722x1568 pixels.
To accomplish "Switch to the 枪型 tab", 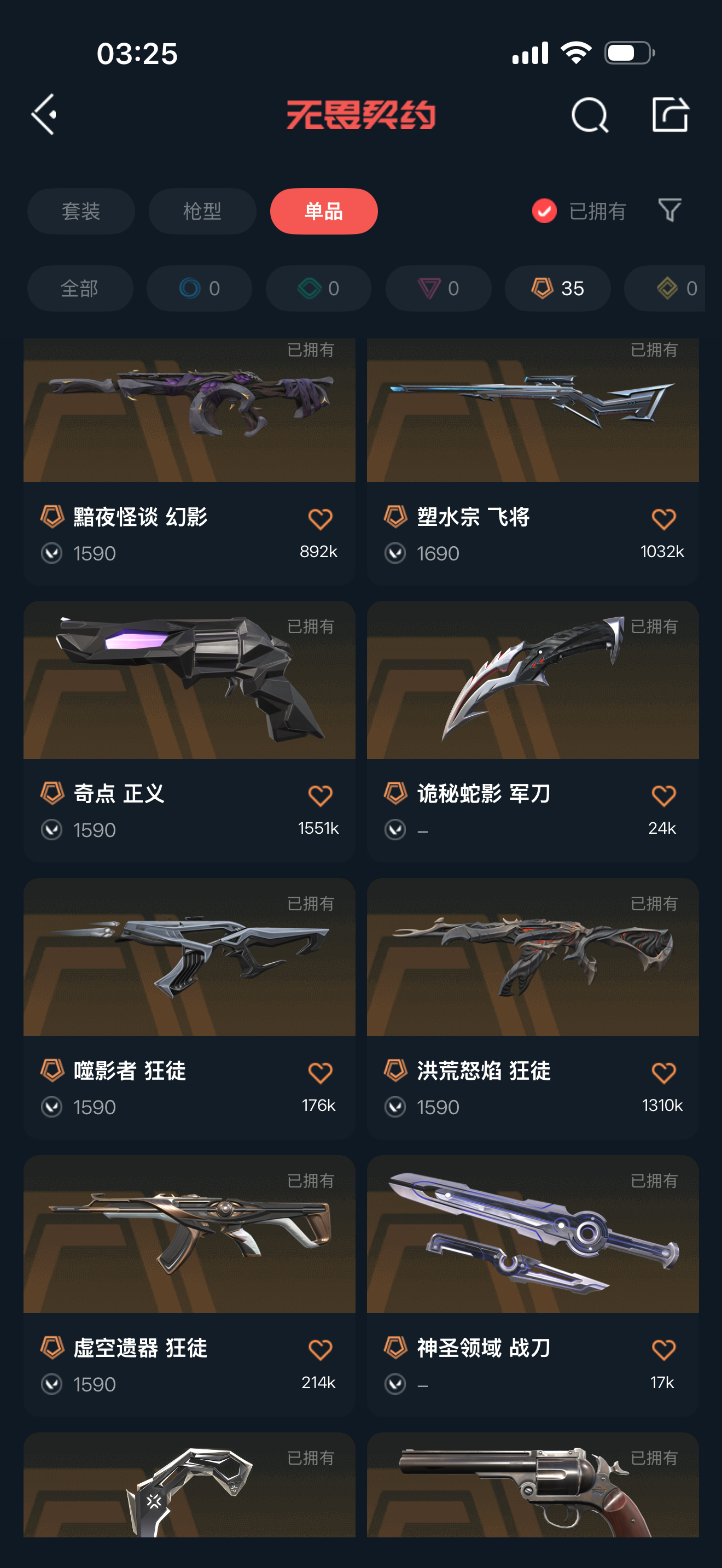I will click(x=202, y=211).
